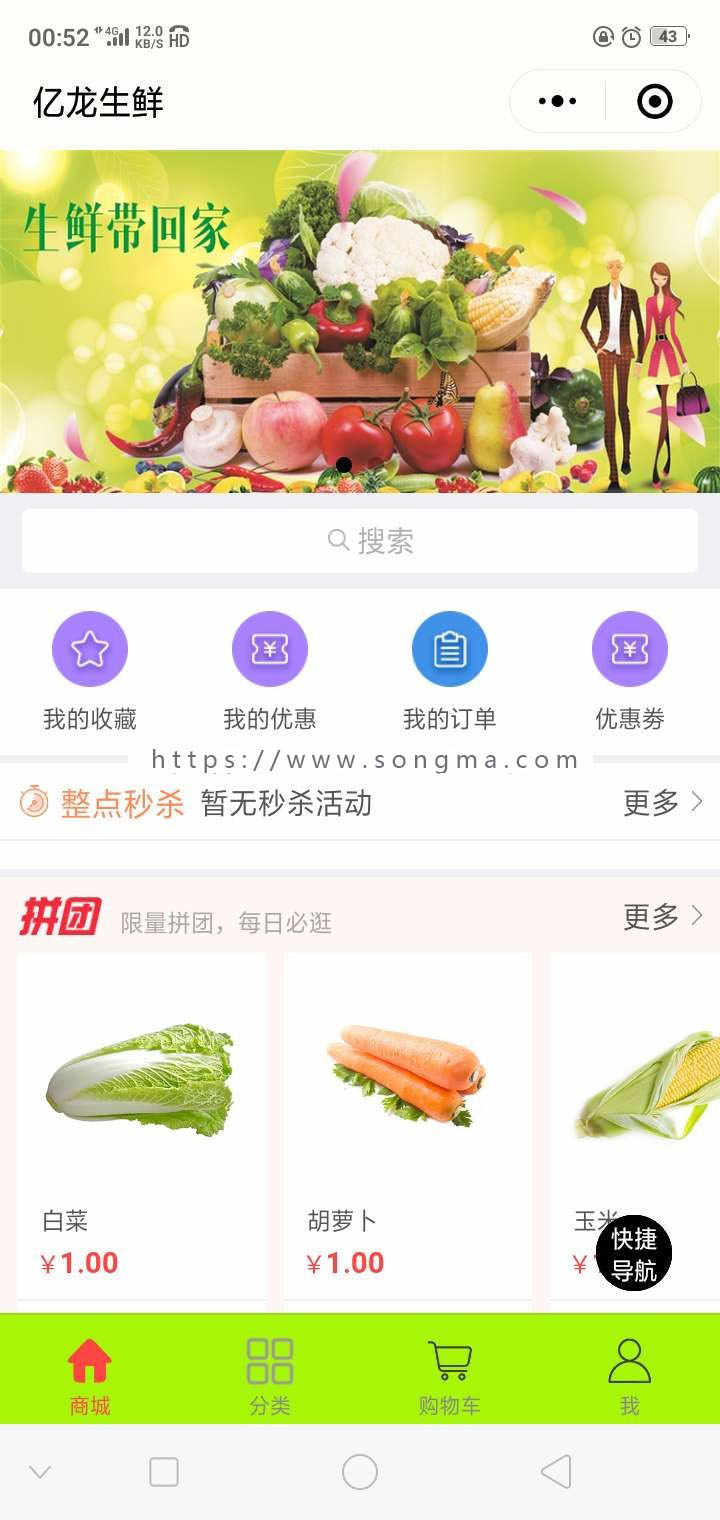Tap the 生鲜带回家 promo banner
The width and height of the screenshot is (720, 1520).
coord(360,321)
